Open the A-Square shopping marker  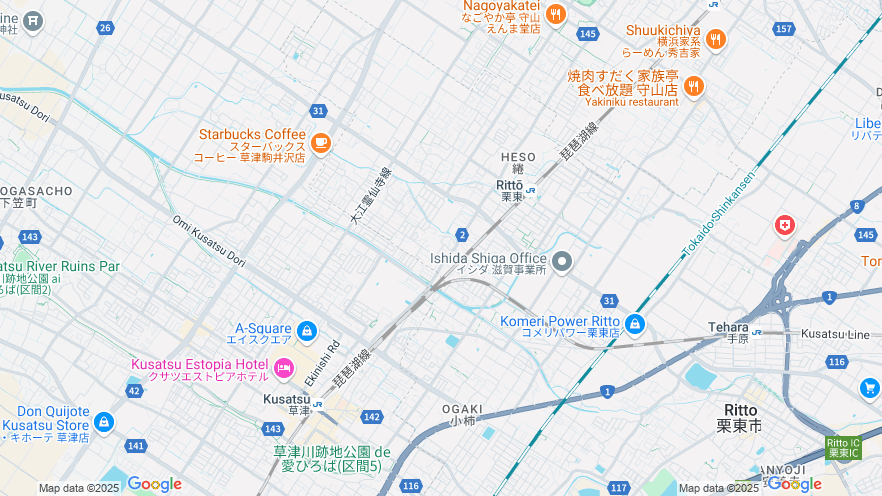(306, 331)
